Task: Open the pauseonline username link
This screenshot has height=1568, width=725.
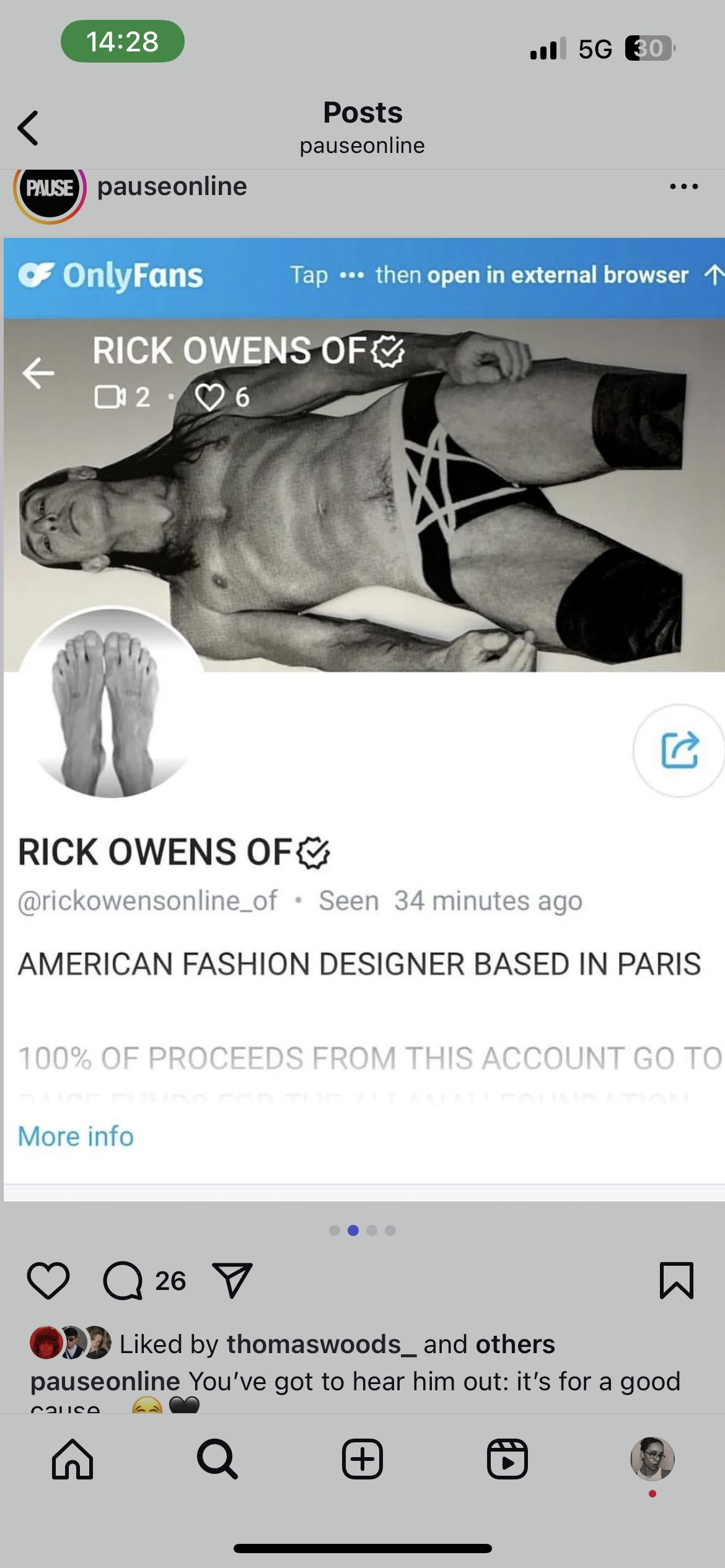Action: [x=172, y=186]
